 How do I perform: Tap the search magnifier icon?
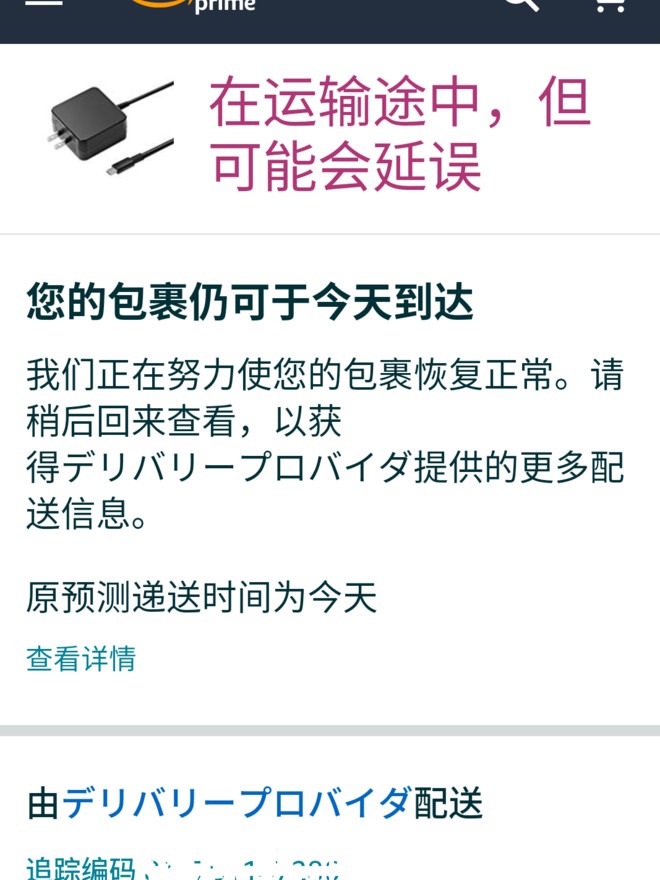pyautogui.click(x=521, y=3)
